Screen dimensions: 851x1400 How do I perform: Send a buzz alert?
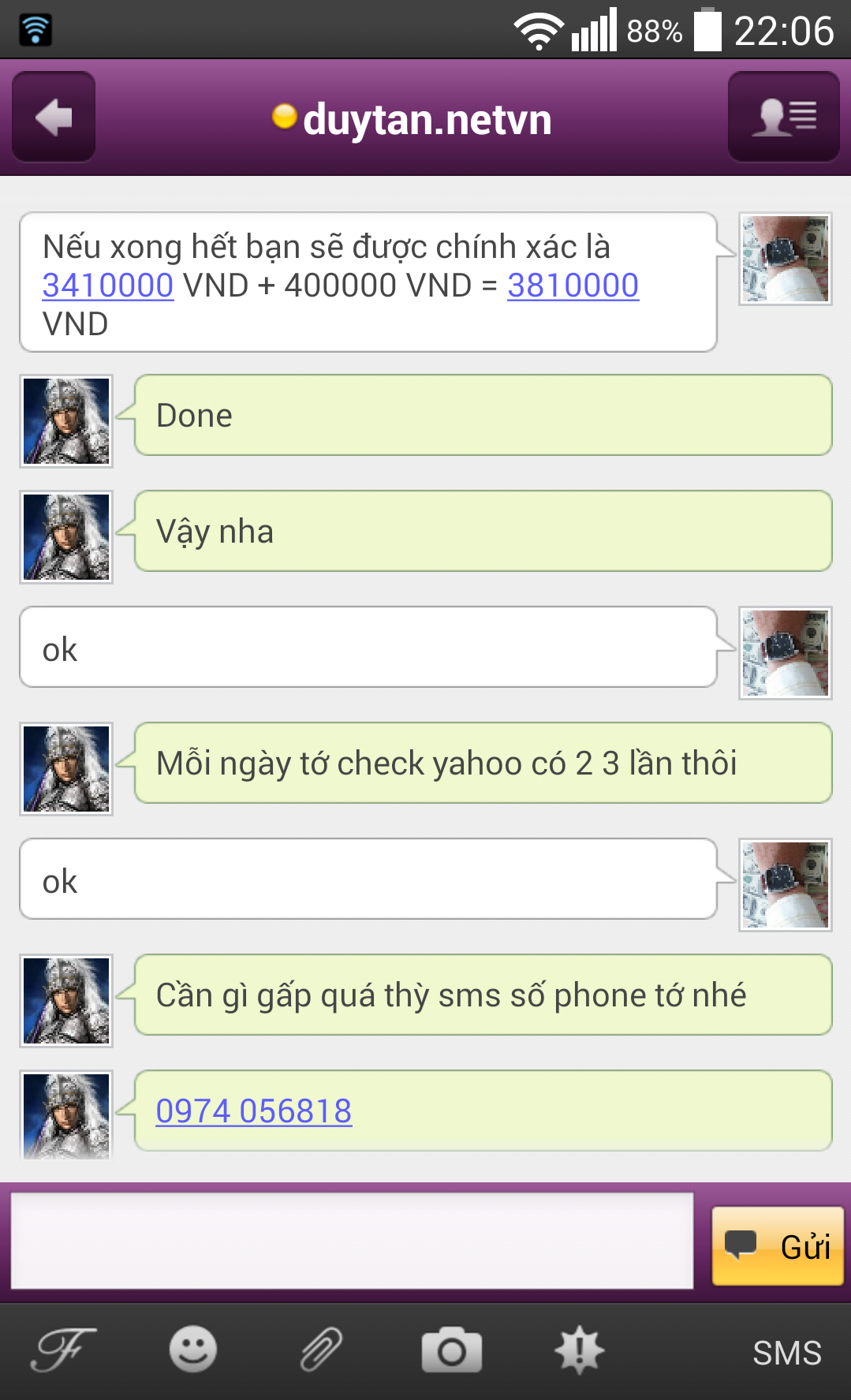(x=580, y=1350)
